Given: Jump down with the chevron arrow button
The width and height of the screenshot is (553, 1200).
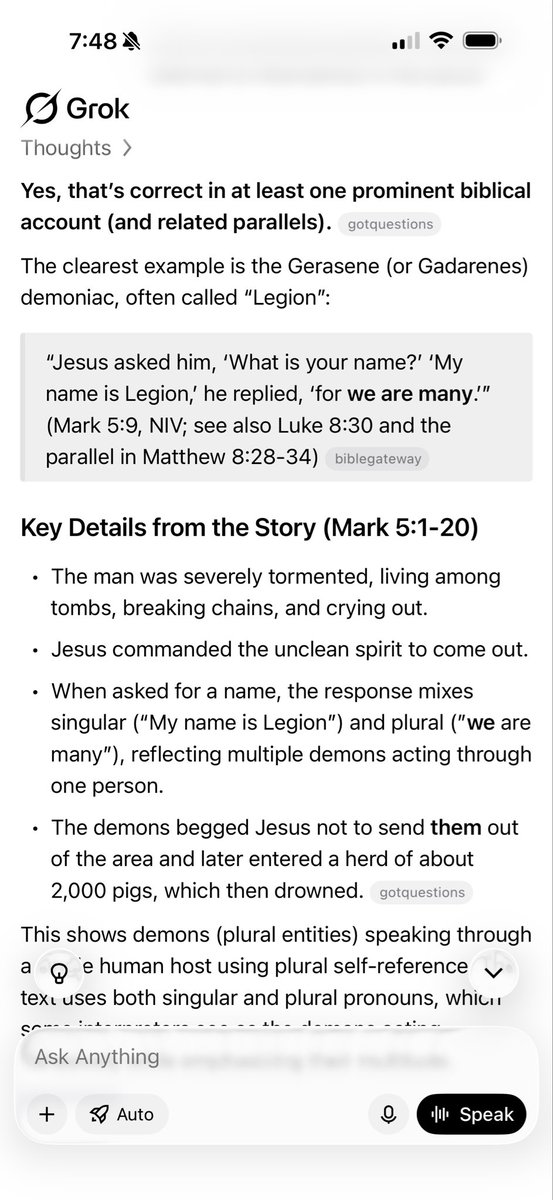Looking at the screenshot, I should tap(493, 972).
